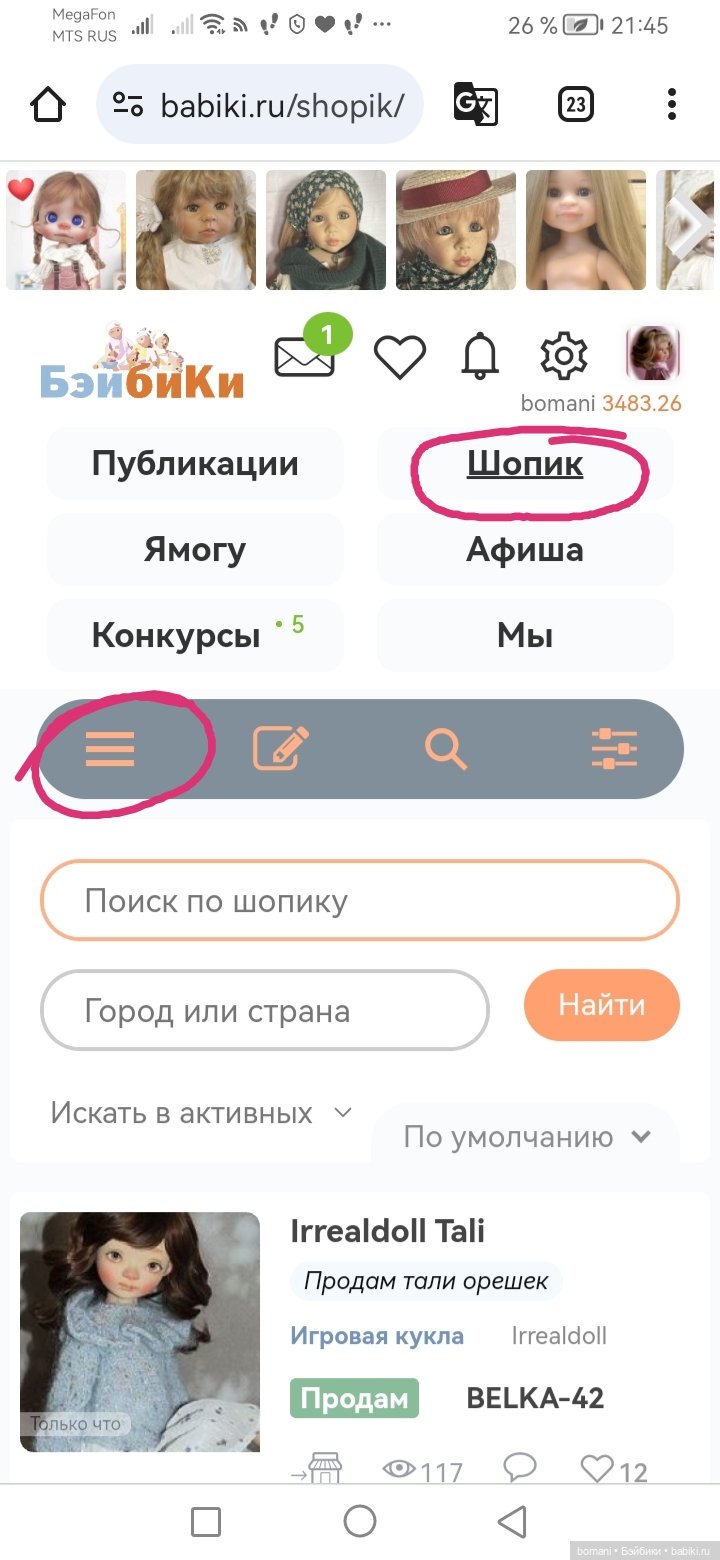720x1560 pixels.
Task: Open the hamburger menu in the toolbar
Action: pos(110,748)
